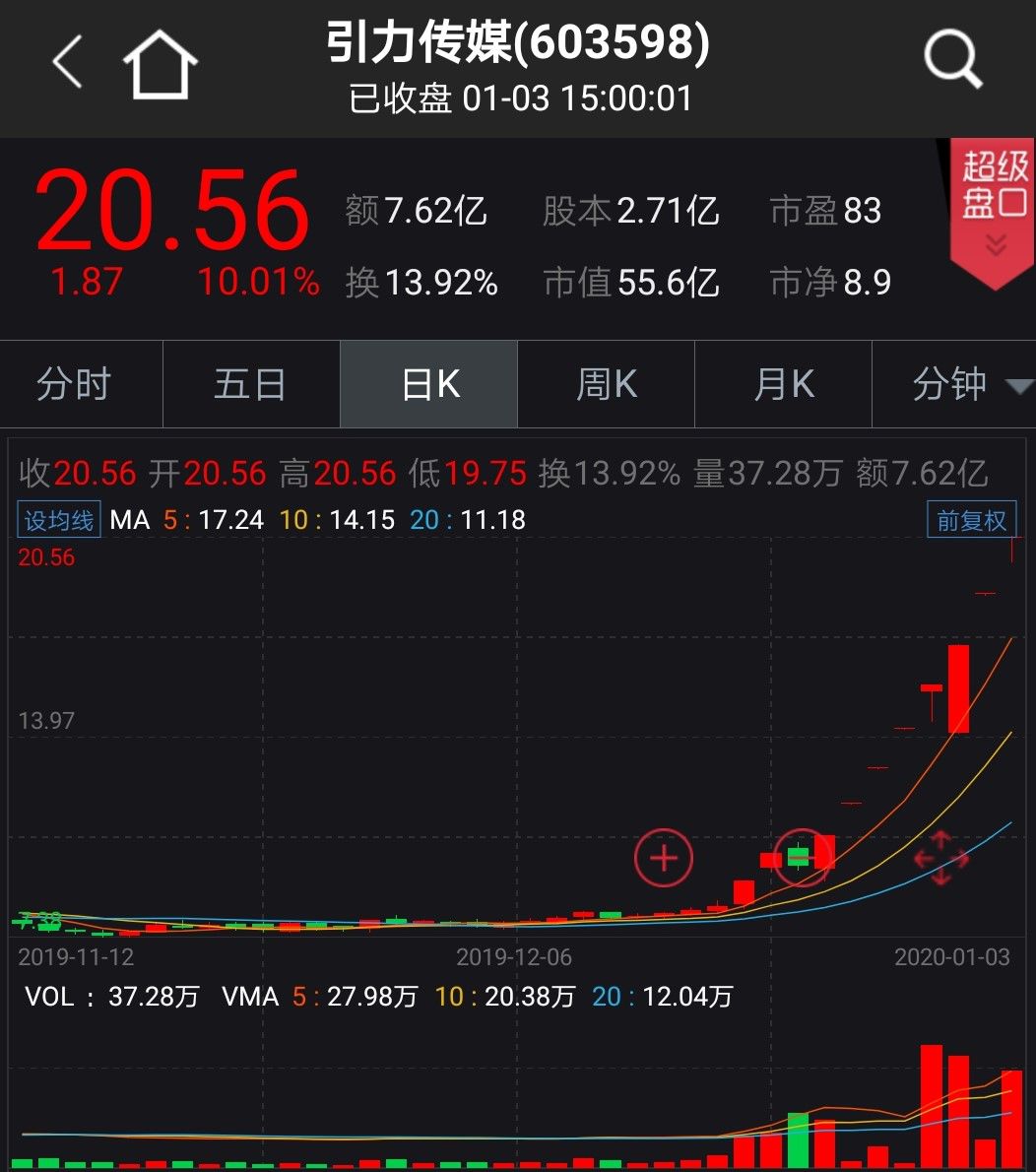Select the 日K tab
The width and height of the screenshot is (1036, 1172).
point(429,384)
